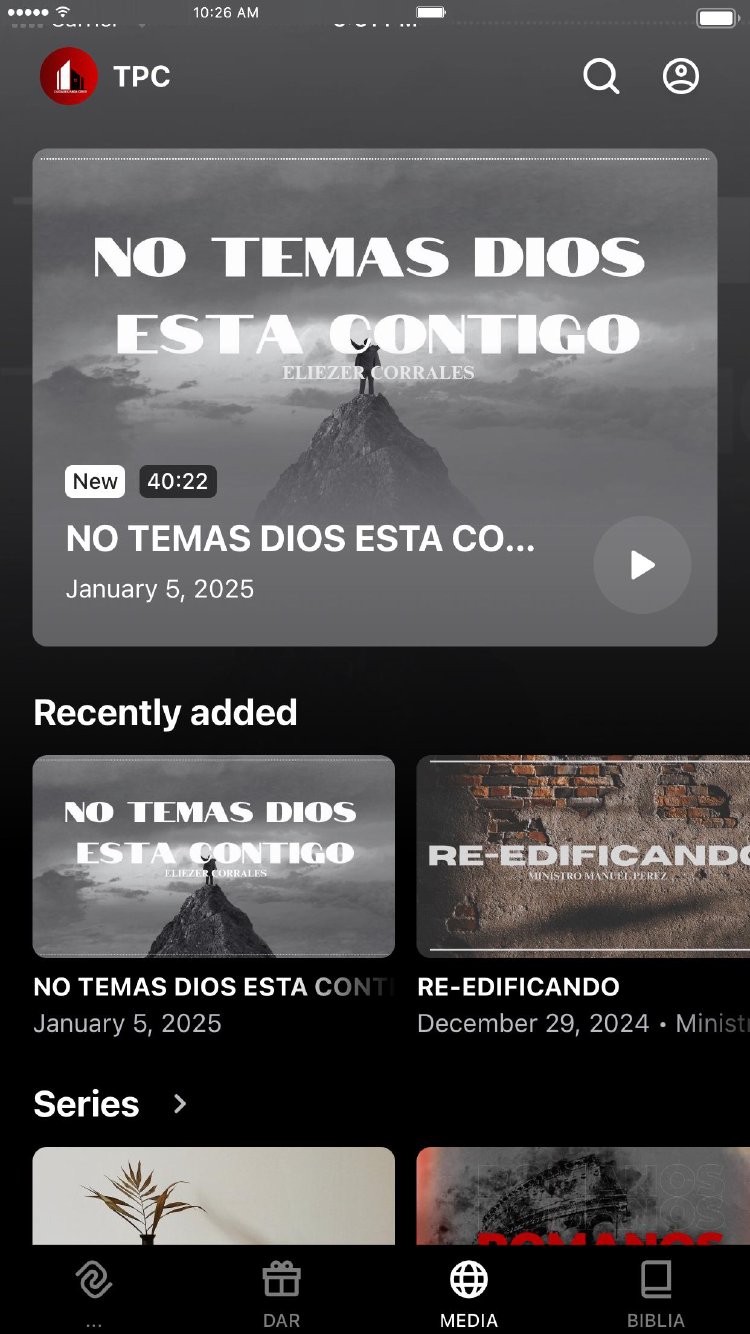
Task: Open the search icon
Action: coord(601,76)
